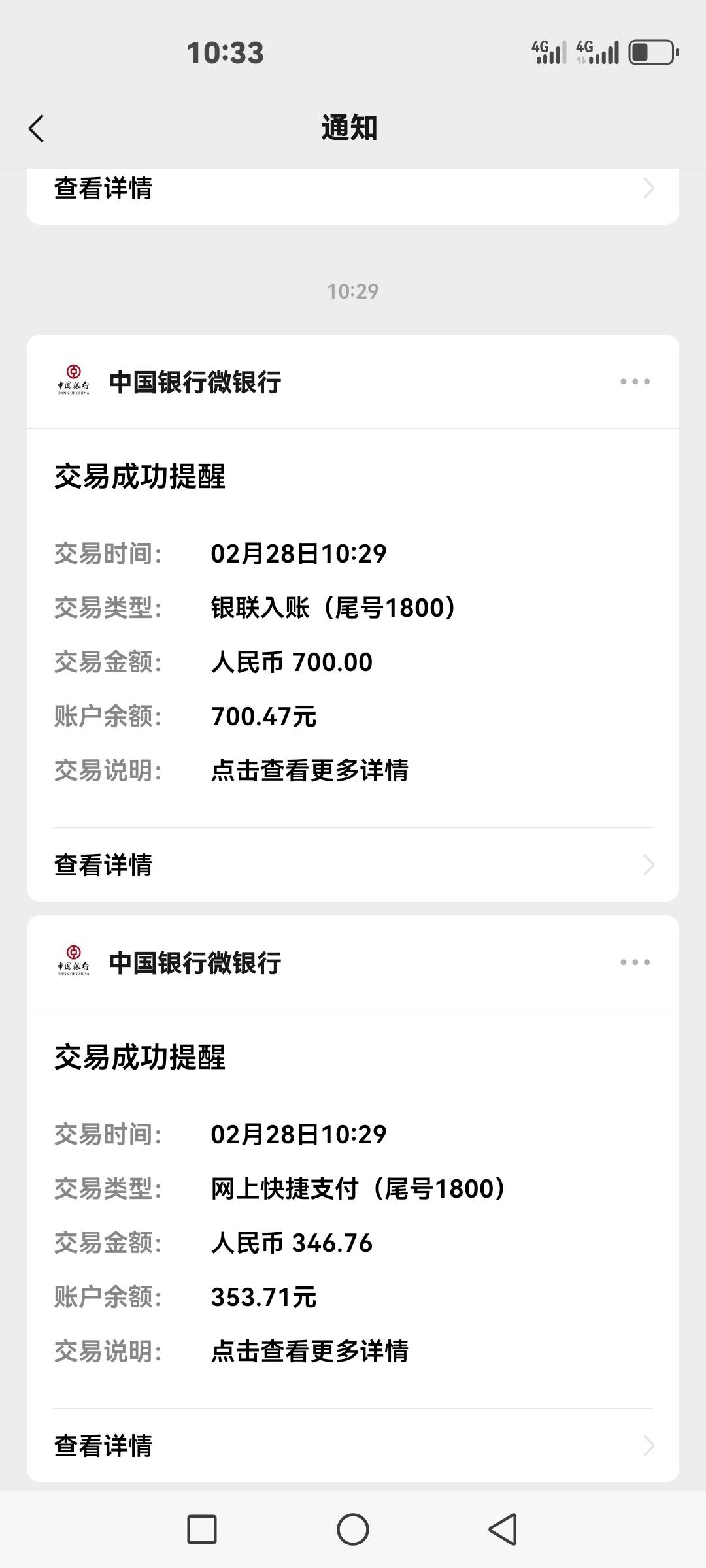Open 查看详情 for the 网上快捷支付 346.76 transaction

pyautogui.click(x=353, y=1446)
